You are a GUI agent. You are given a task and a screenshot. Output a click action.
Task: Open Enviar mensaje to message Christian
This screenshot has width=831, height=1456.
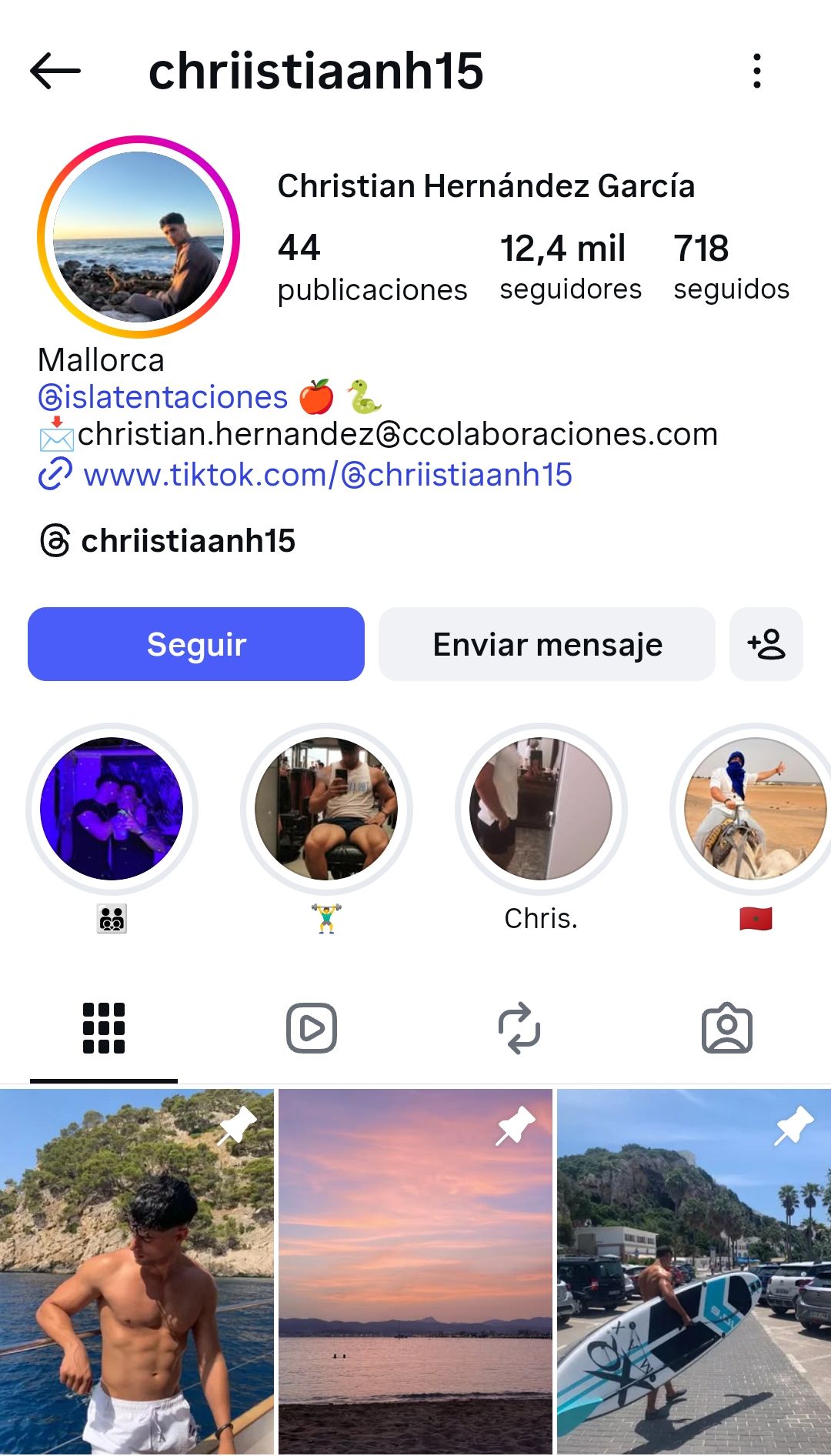pos(547,645)
